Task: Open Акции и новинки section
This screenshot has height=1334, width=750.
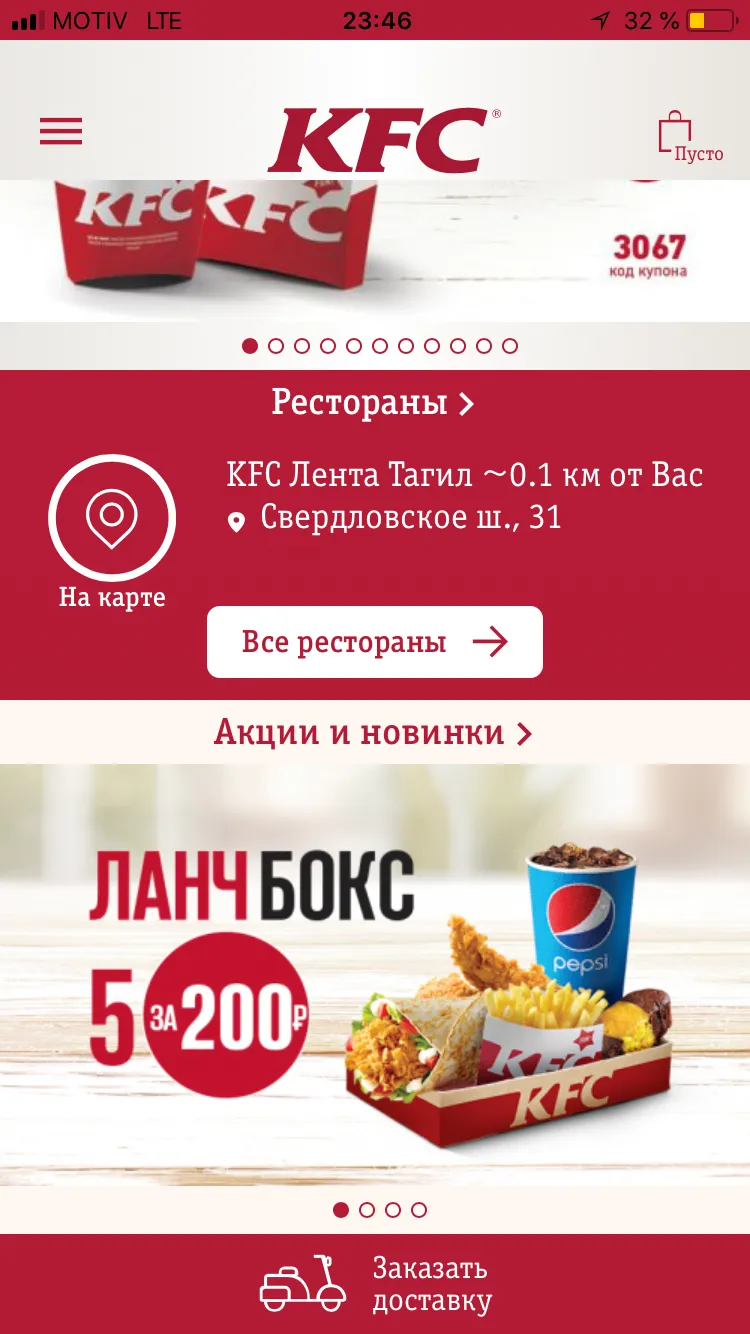Action: tap(373, 733)
